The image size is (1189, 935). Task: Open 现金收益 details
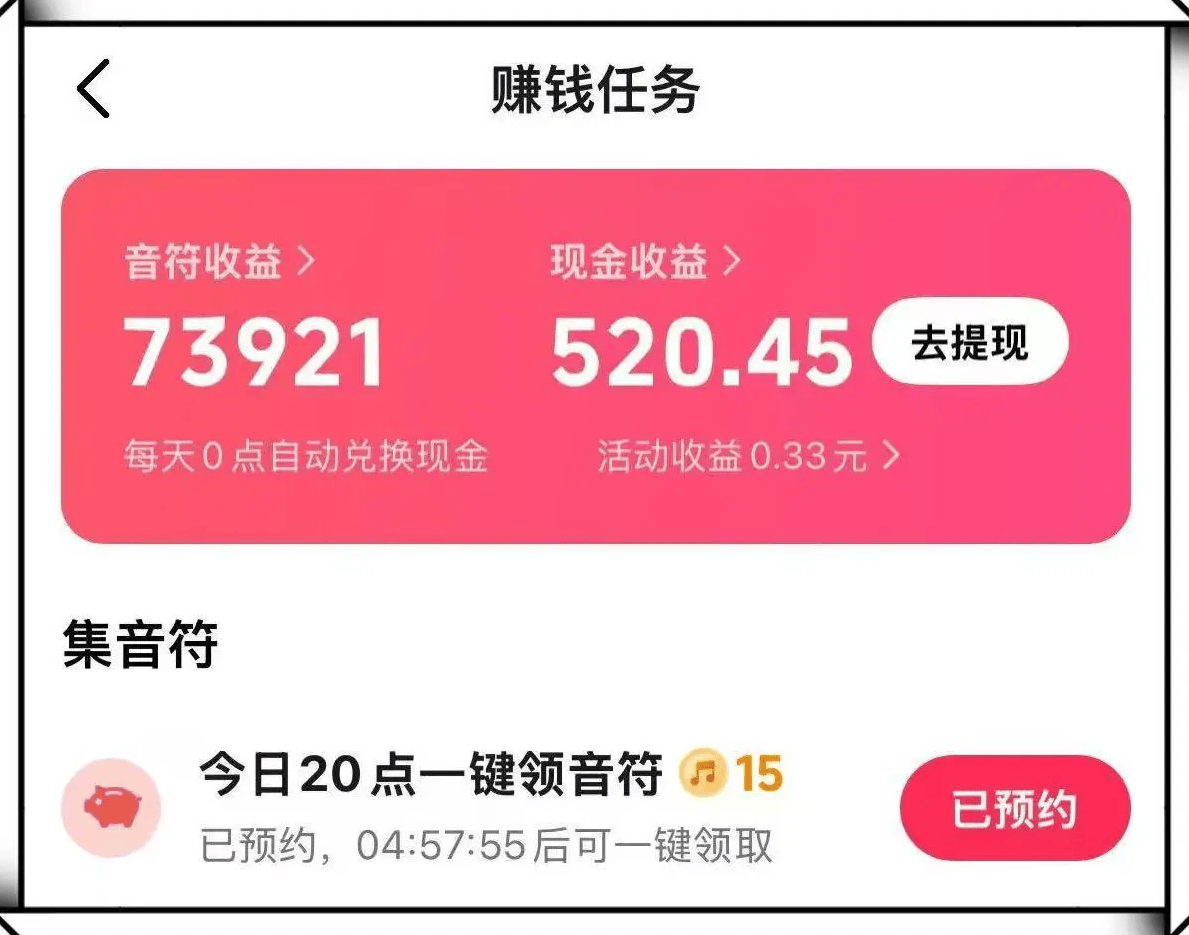click(645, 263)
